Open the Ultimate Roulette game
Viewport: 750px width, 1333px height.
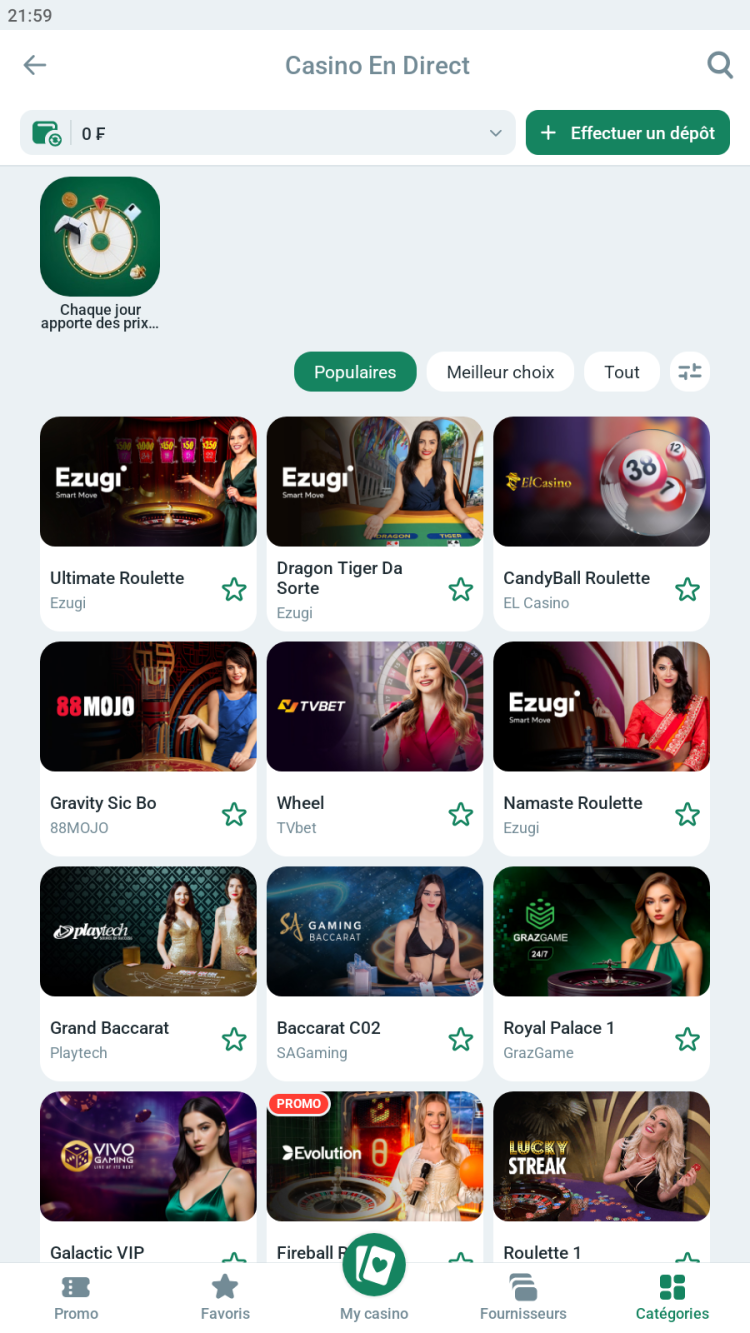148,482
